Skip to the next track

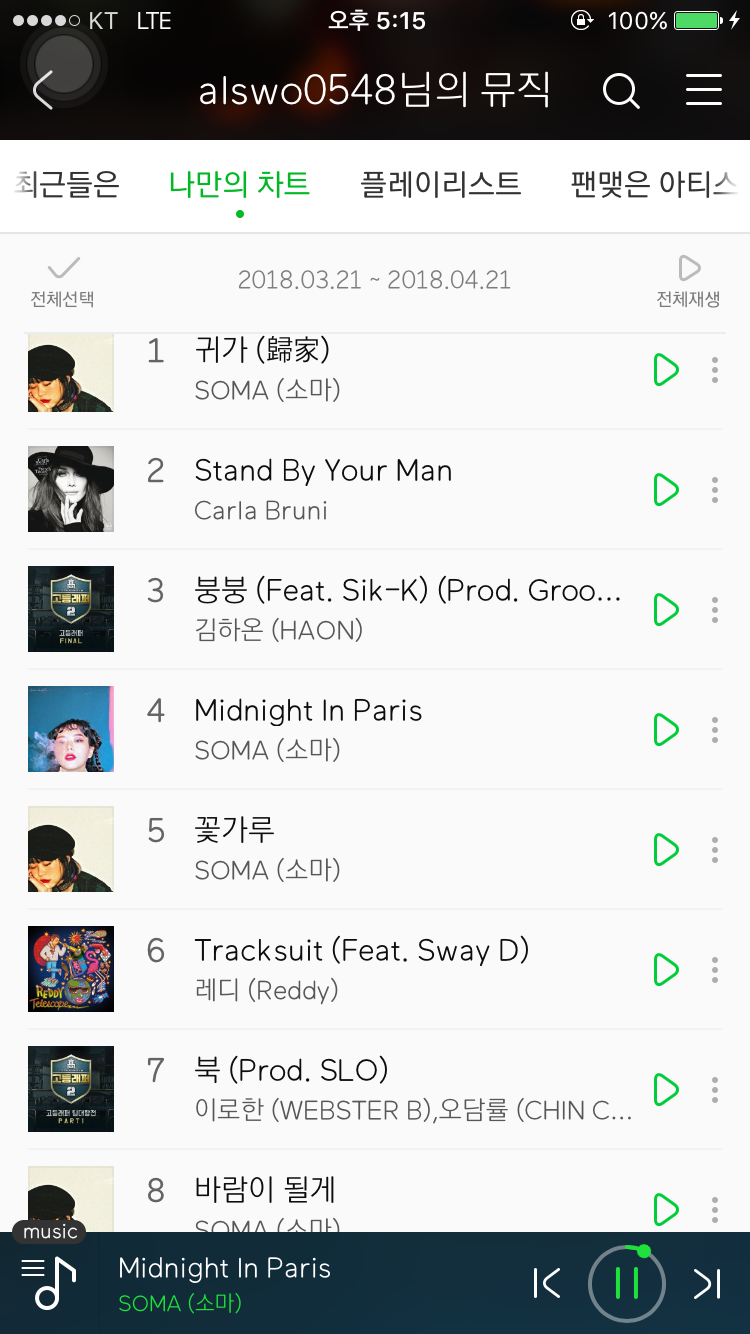(x=707, y=1283)
